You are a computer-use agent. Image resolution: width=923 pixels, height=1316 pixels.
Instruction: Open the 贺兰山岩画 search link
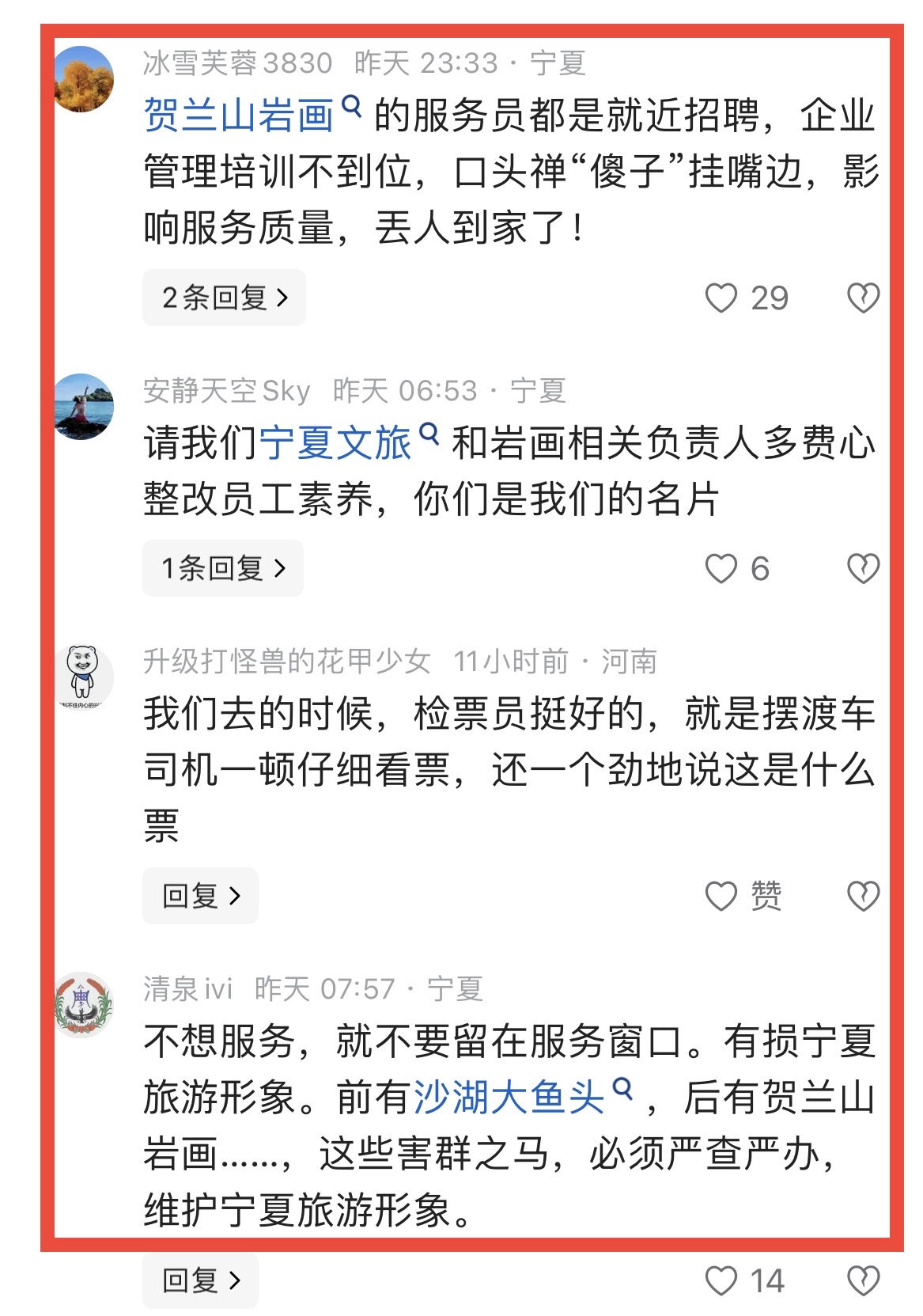pos(252,116)
